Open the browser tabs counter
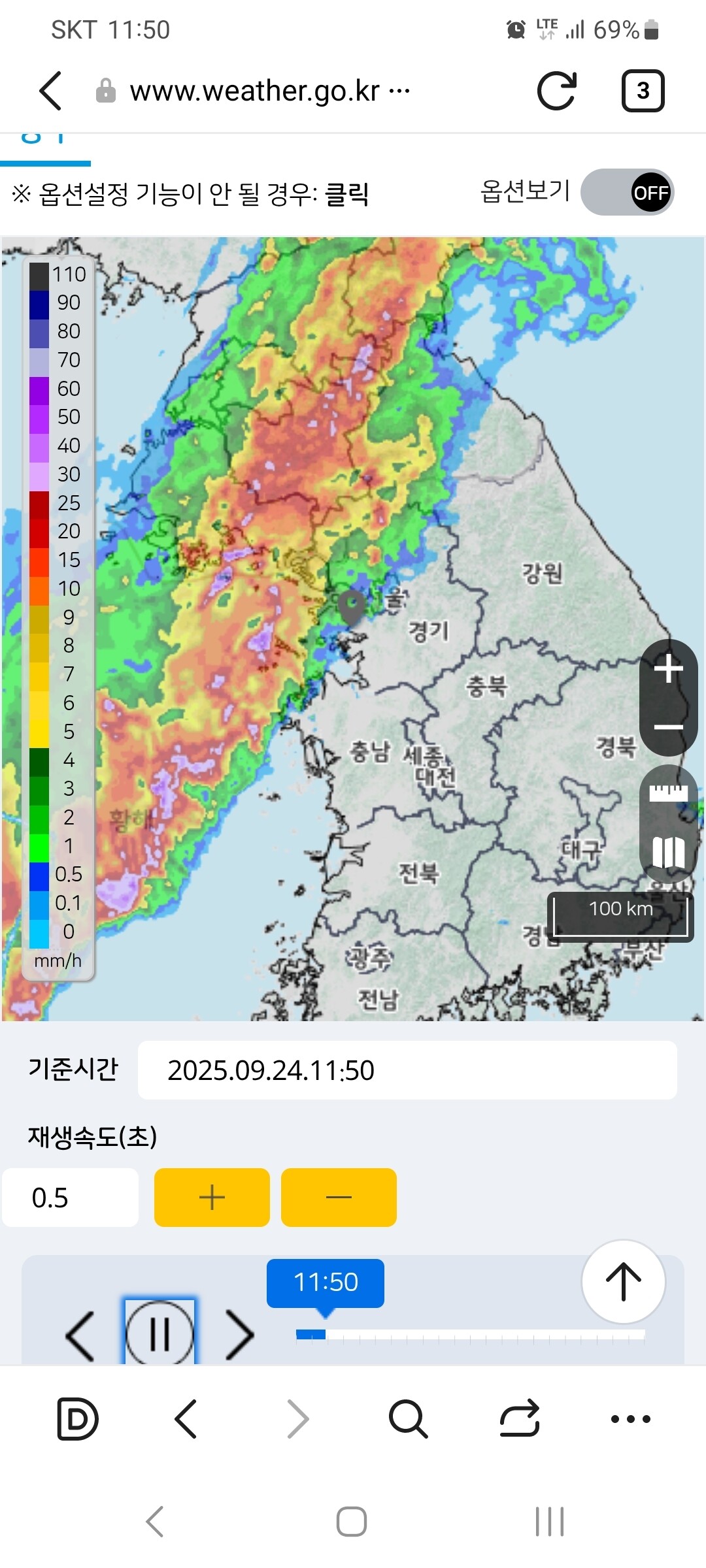This screenshot has width=706, height=1568. pos(643,91)
